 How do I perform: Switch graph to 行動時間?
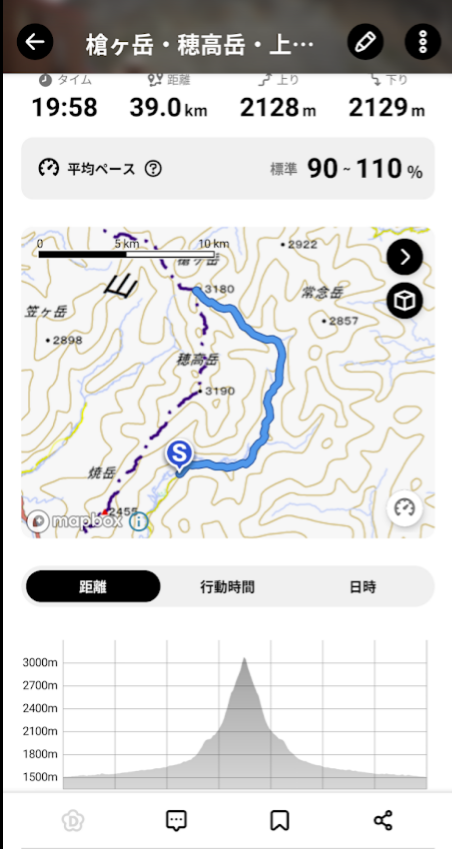[x=227, y=586]
